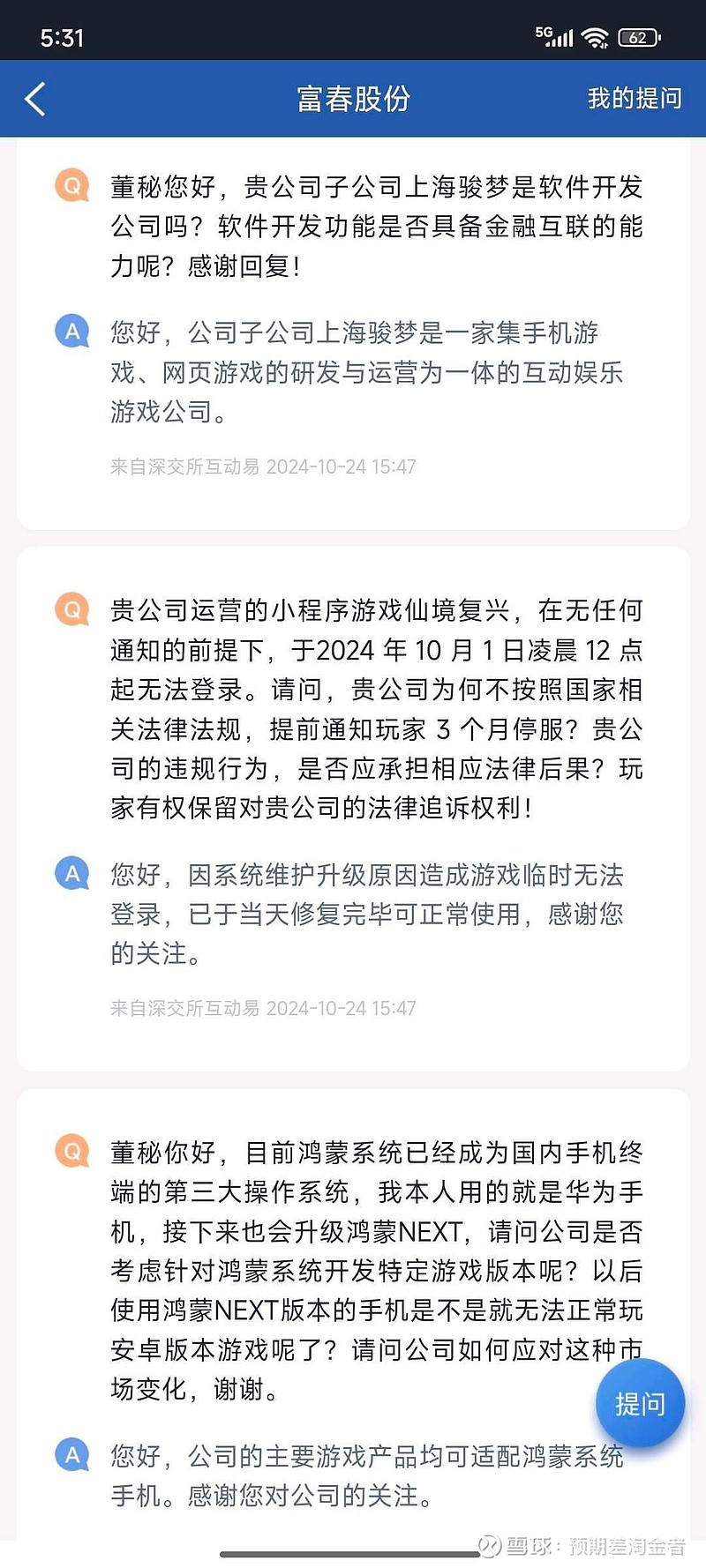Tap the Q question bubble icon beside the 上海骏梦 question

(72, 186)
